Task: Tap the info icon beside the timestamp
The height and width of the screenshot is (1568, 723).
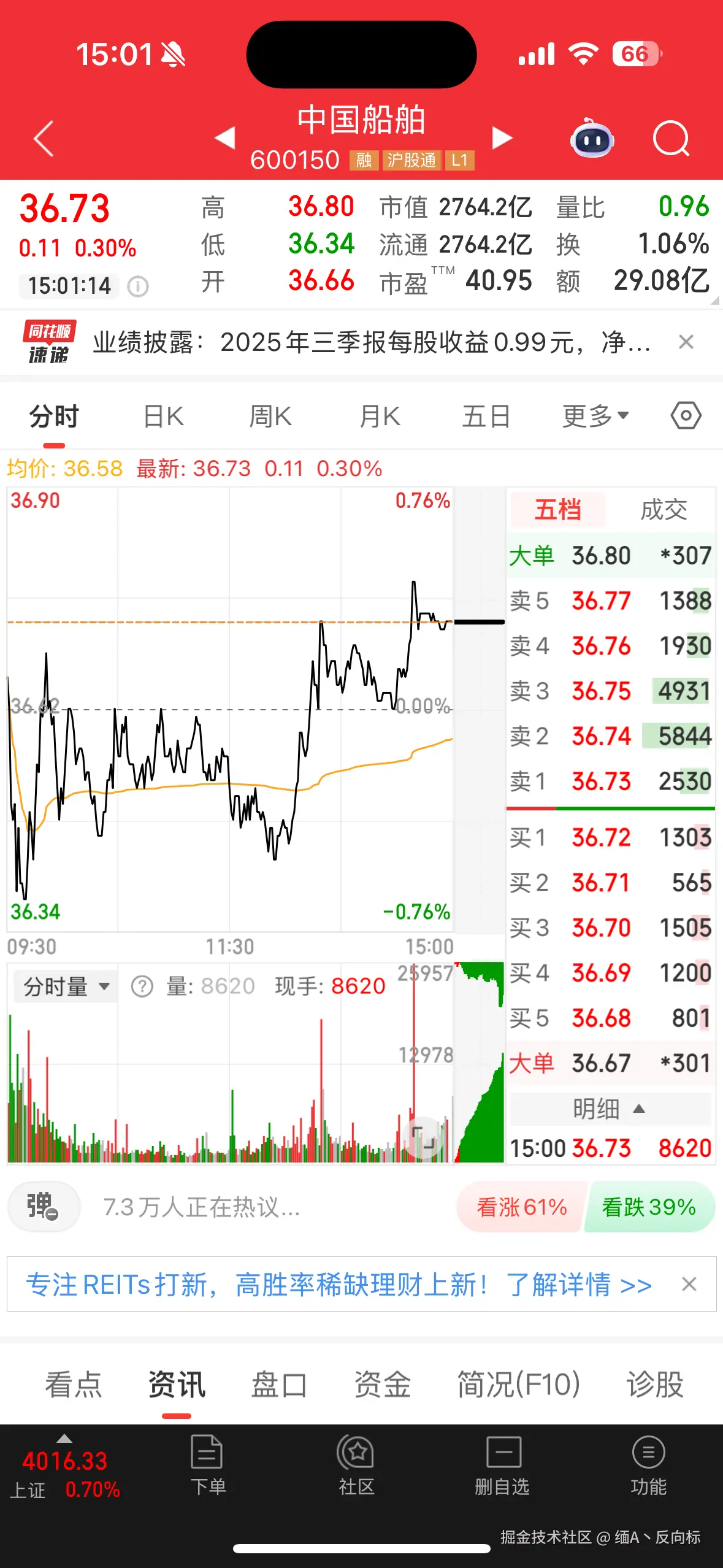Action: click(138, 286)
